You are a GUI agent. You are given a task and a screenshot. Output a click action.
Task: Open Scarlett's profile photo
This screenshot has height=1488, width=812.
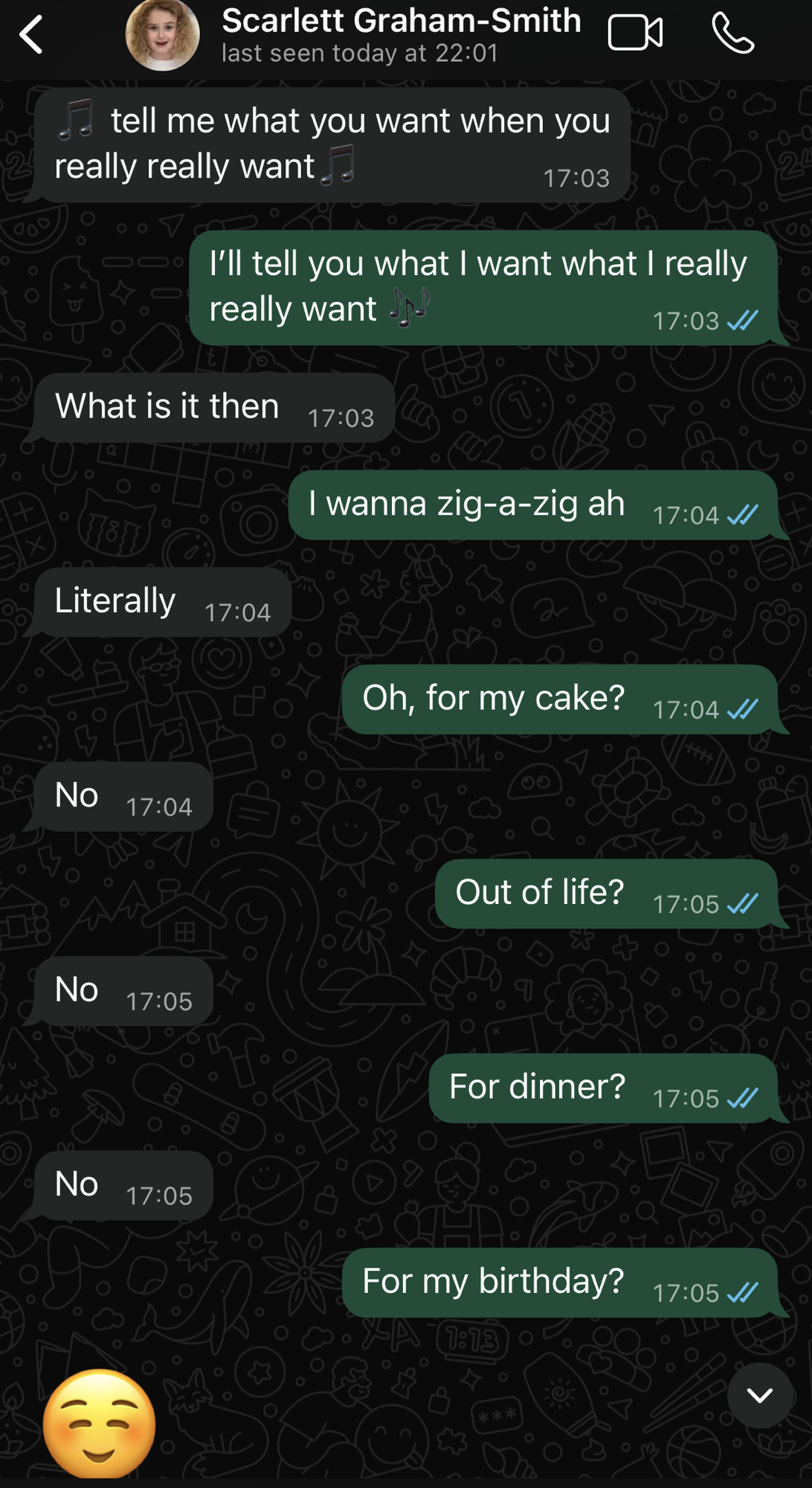(162, 35)
